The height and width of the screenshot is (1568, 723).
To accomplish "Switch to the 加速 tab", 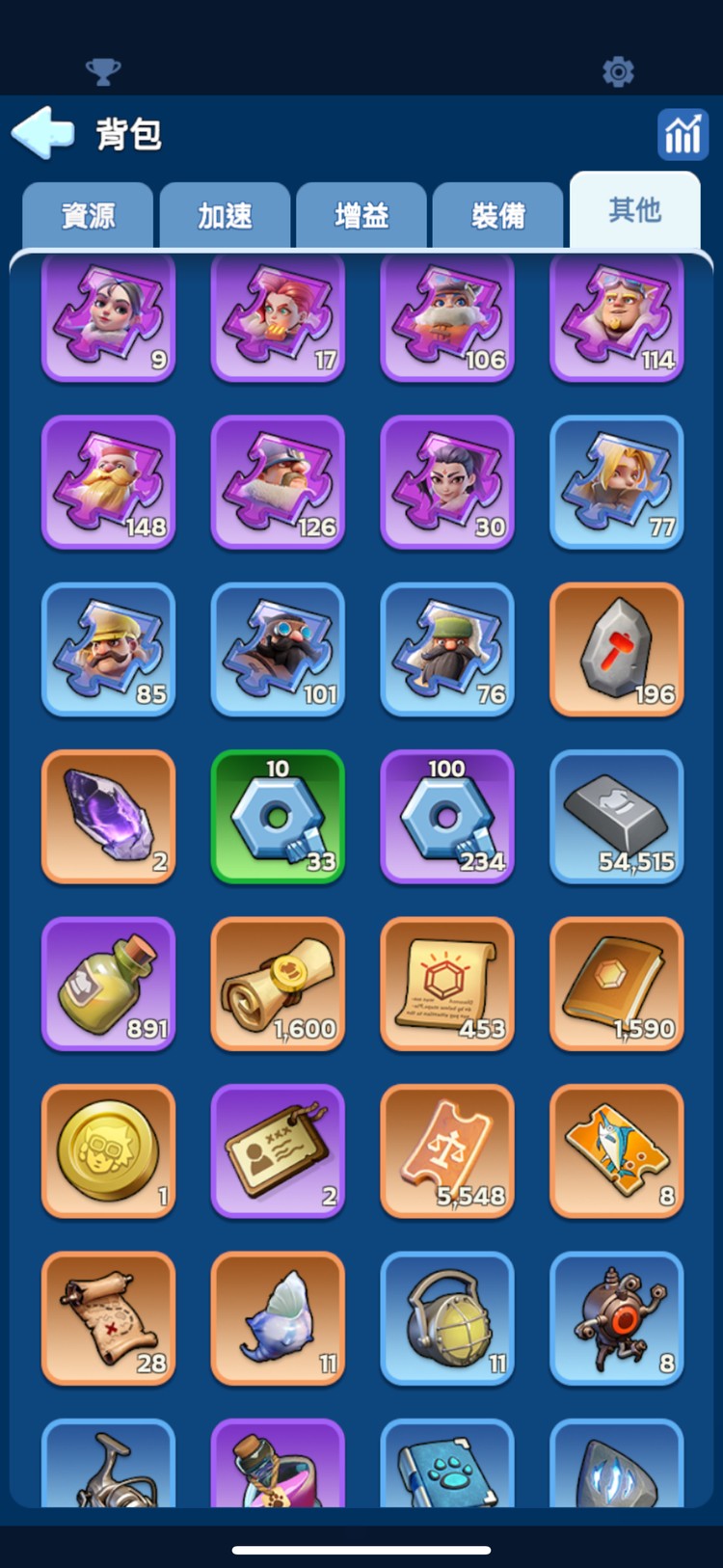I will click(x=225, y=215).
